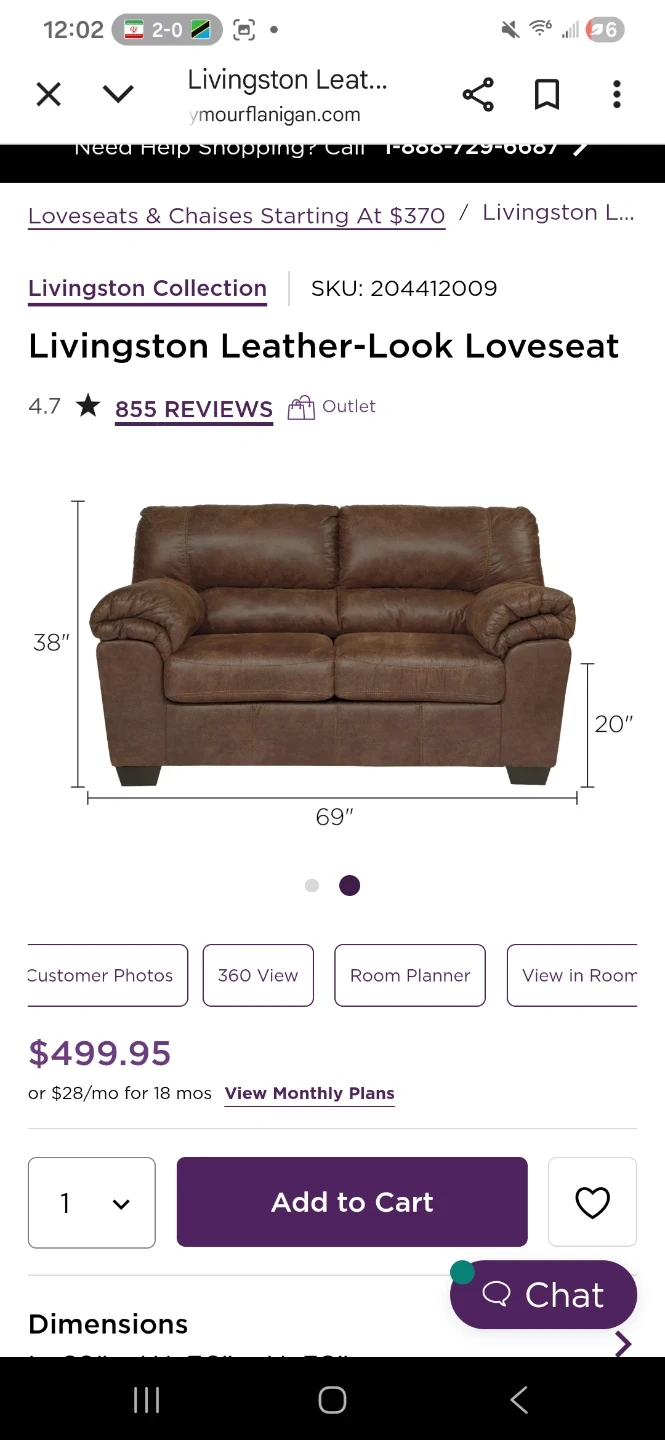Open the quantity dropdown
665x1440 pixels.
tap(92, 1202)
